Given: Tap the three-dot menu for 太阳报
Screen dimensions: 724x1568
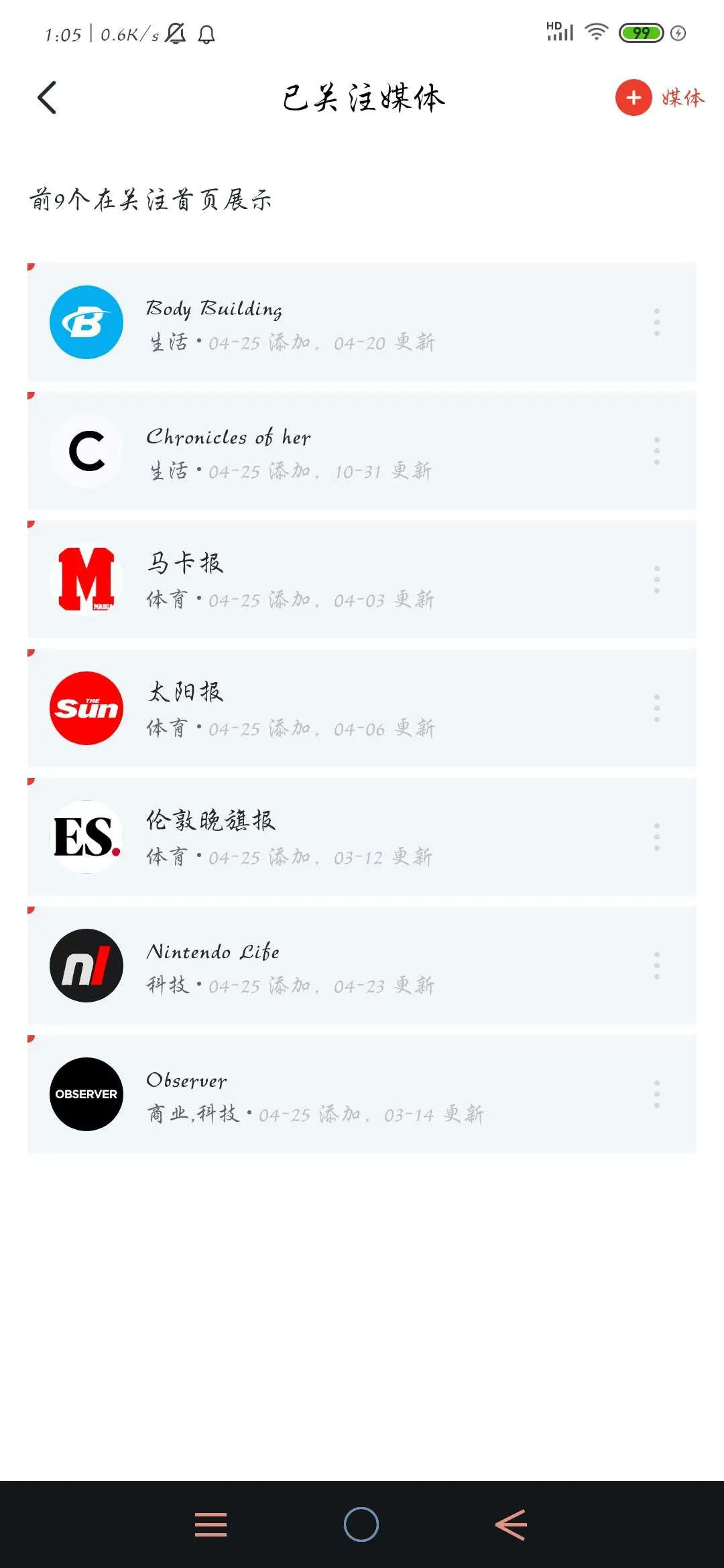Looking at the screenshot, I should click(x=656, y=708).
